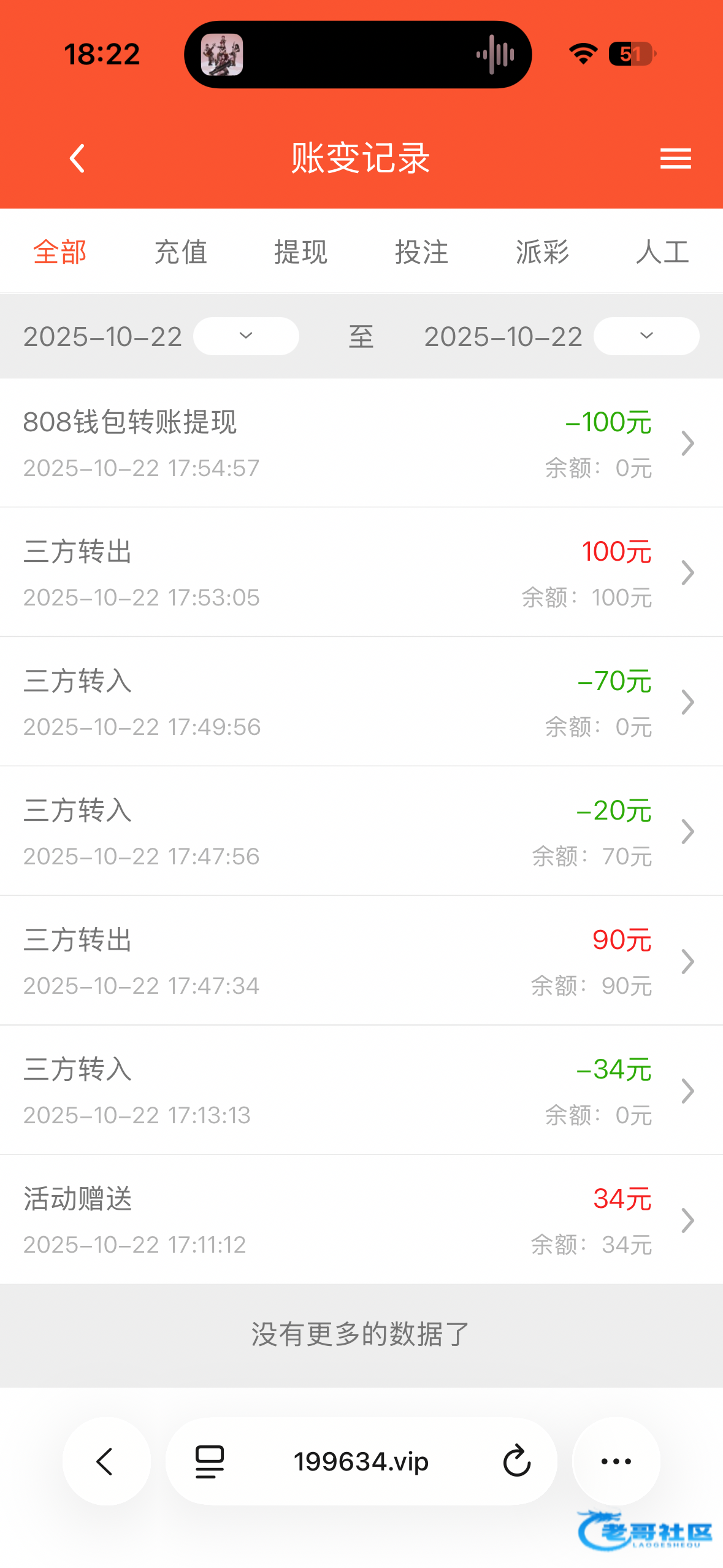
Task: Expand the end date dropdown
Action: [646, 336]
